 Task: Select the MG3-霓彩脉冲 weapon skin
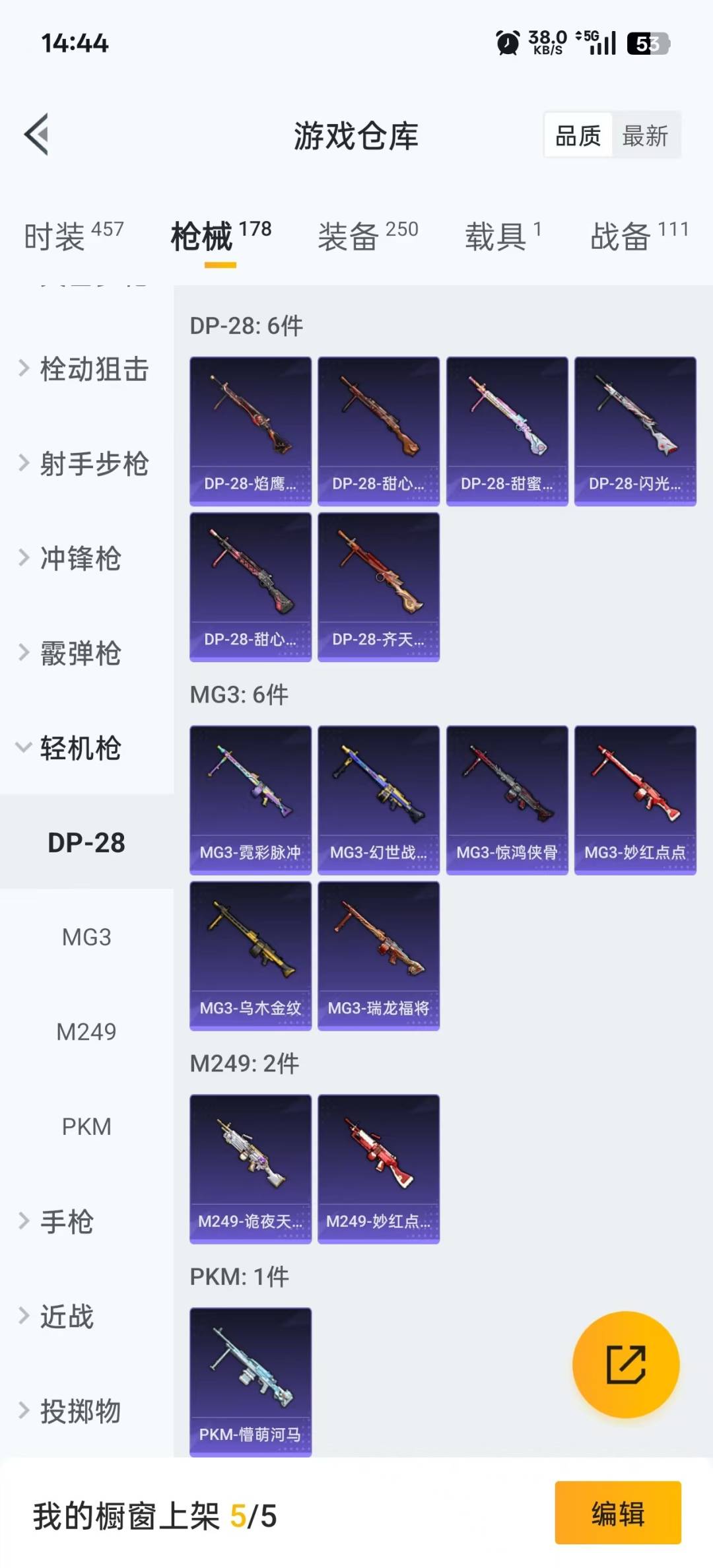[250, 799]
